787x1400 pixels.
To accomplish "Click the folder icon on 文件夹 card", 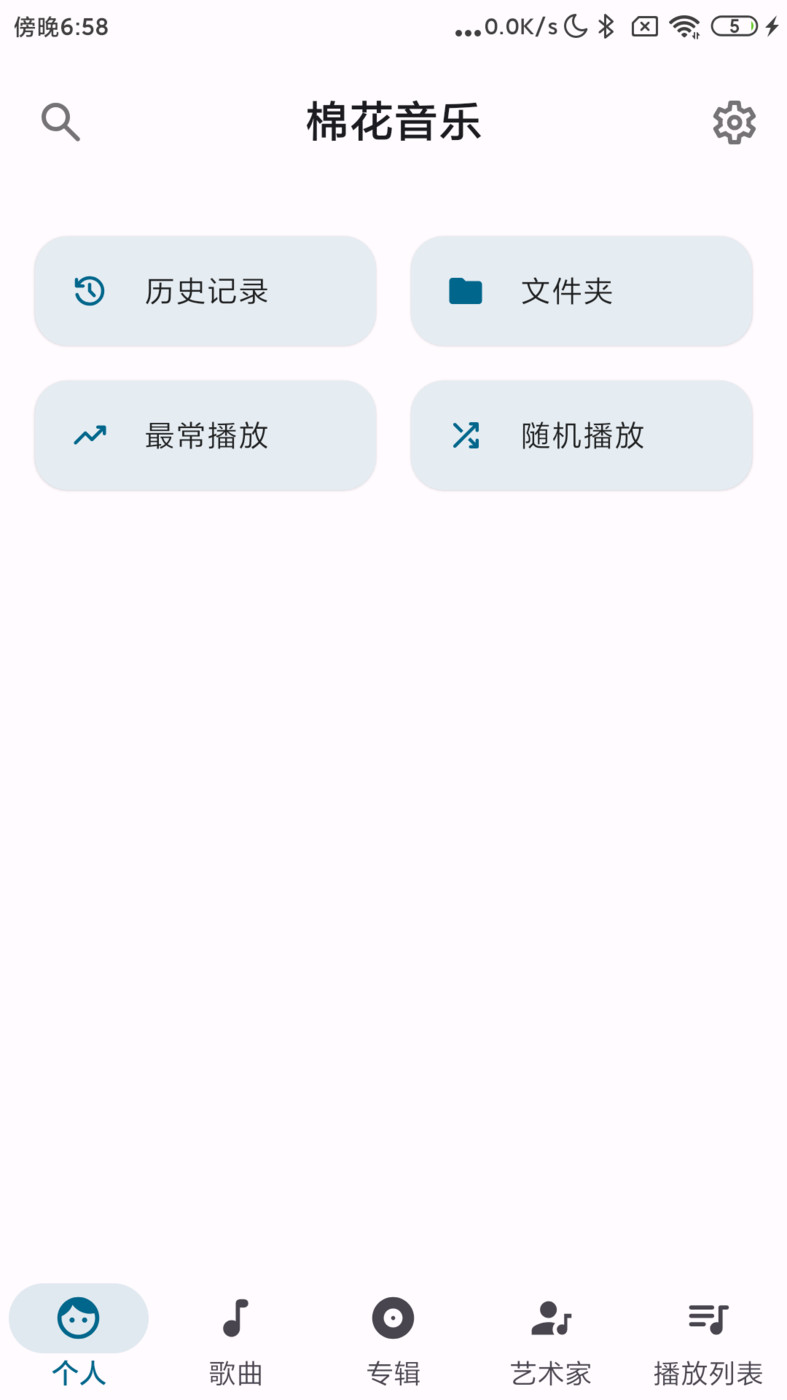I will pos(465,291).
